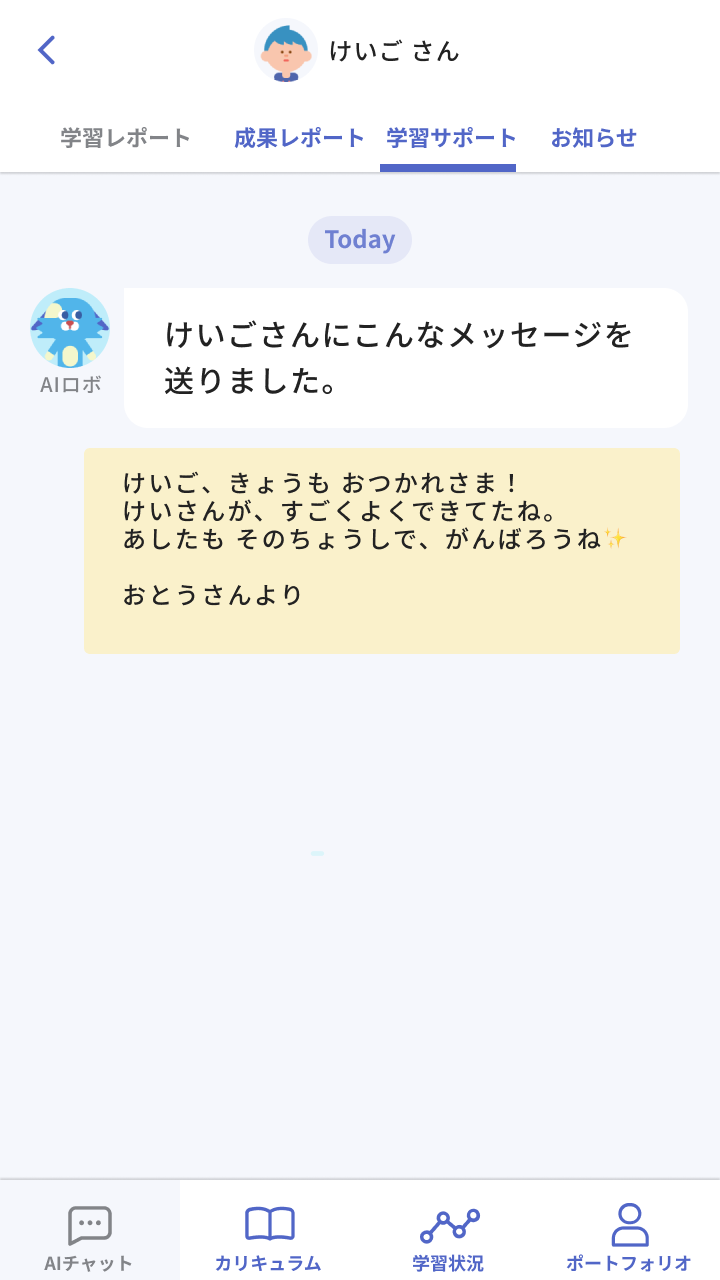
Task: Open the 成果レポート tab
Action: 299,138
